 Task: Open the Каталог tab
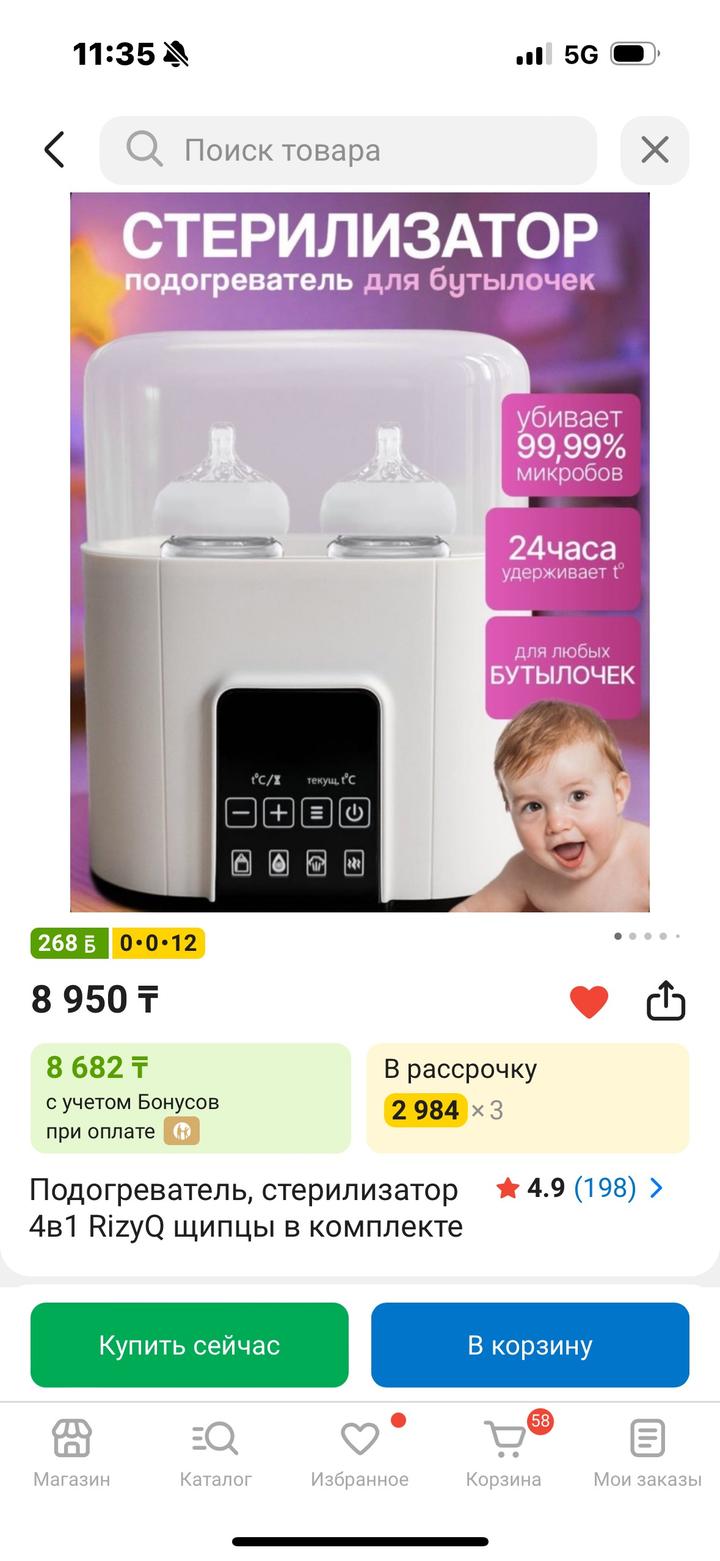215,1453
